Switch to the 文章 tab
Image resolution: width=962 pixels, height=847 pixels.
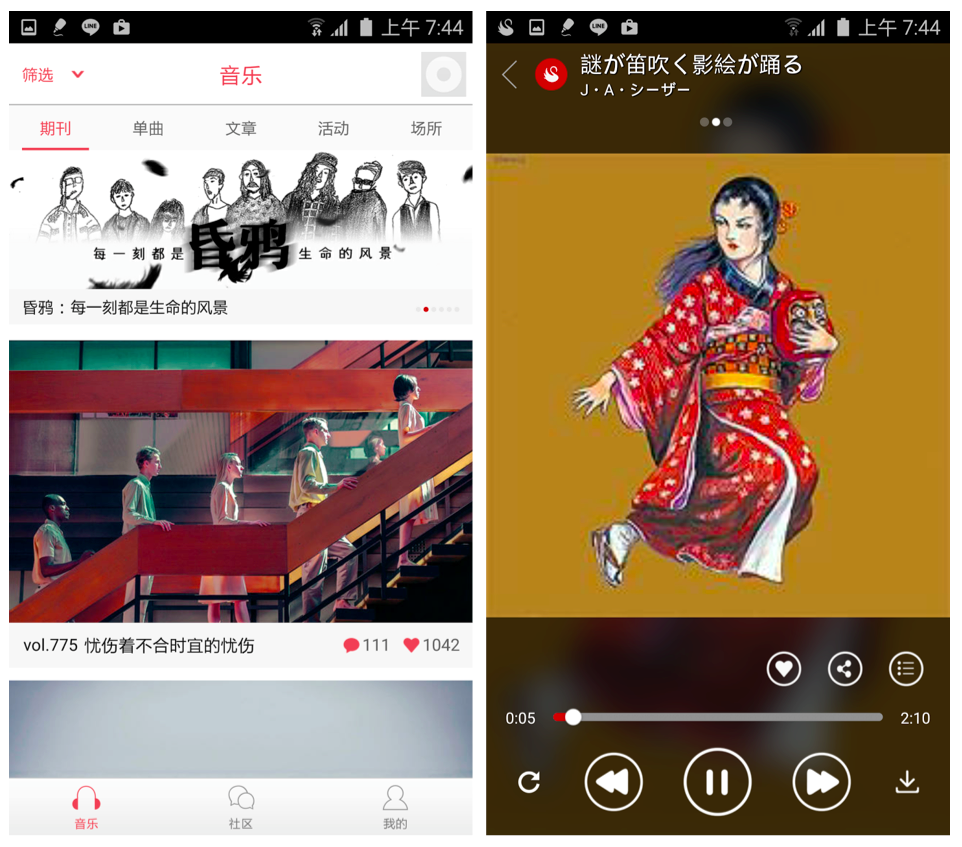(x=241, y=129)
